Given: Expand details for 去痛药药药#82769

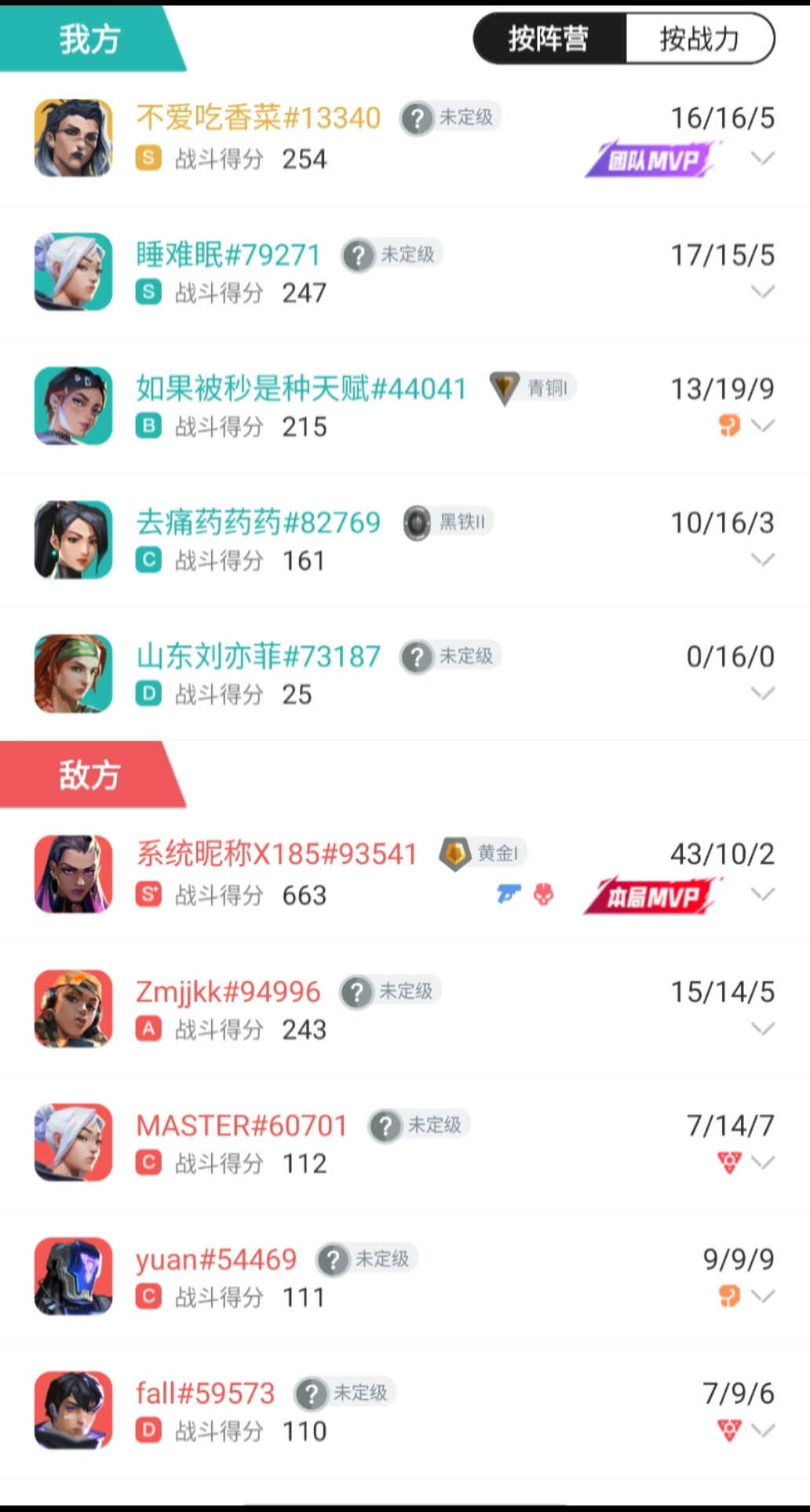Looking at the screenshot, I should [762, 560].
